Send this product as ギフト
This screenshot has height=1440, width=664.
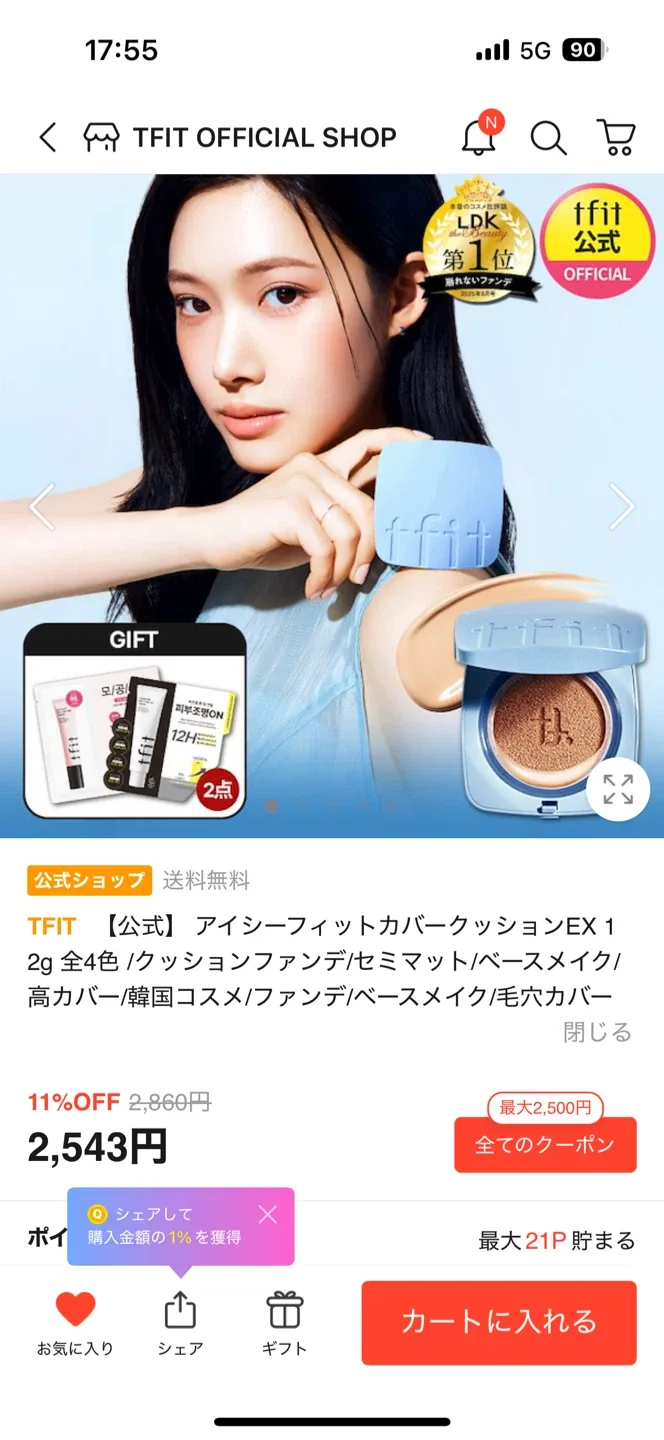coord(285,1322)
